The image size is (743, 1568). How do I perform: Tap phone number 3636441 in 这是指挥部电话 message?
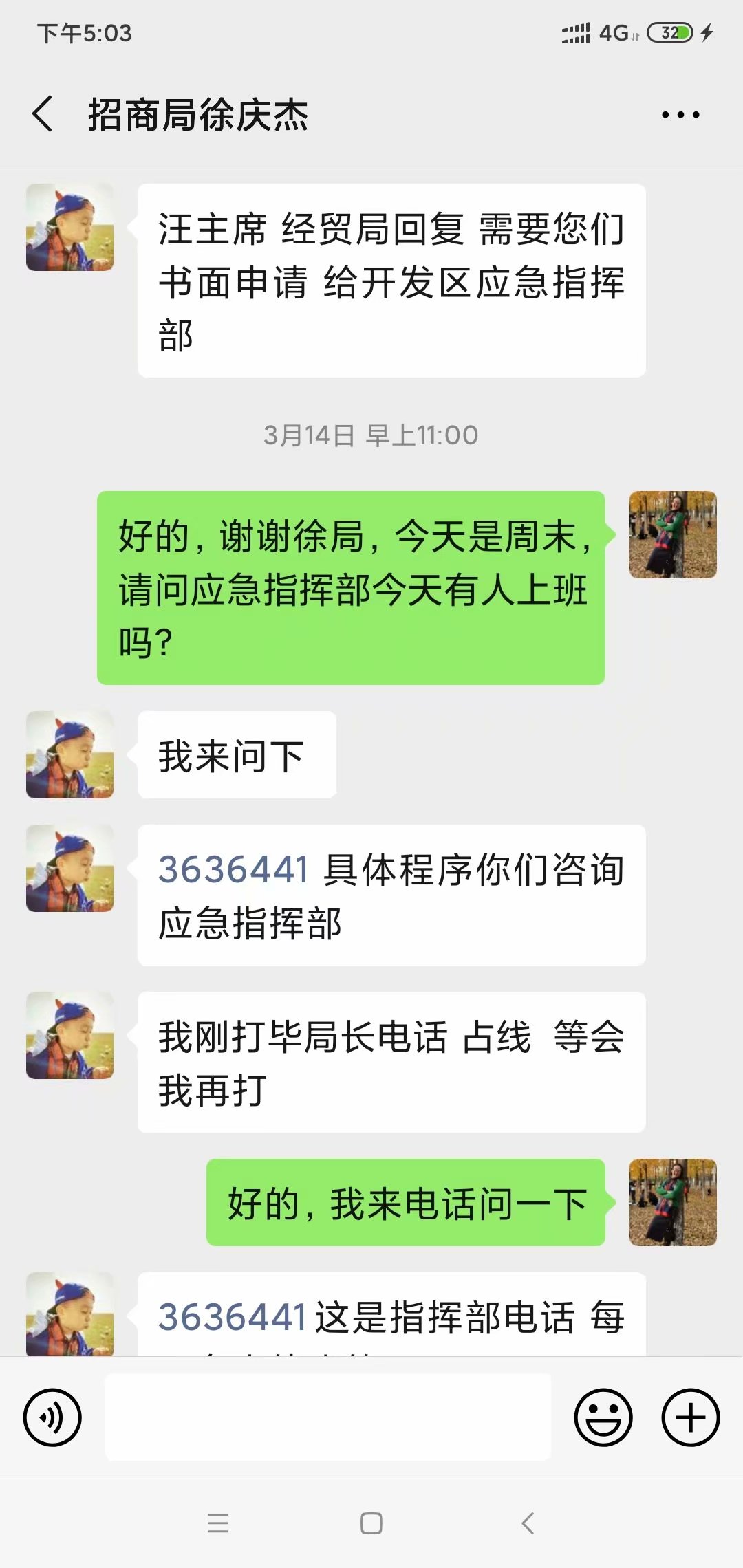tap(232, 1317)
